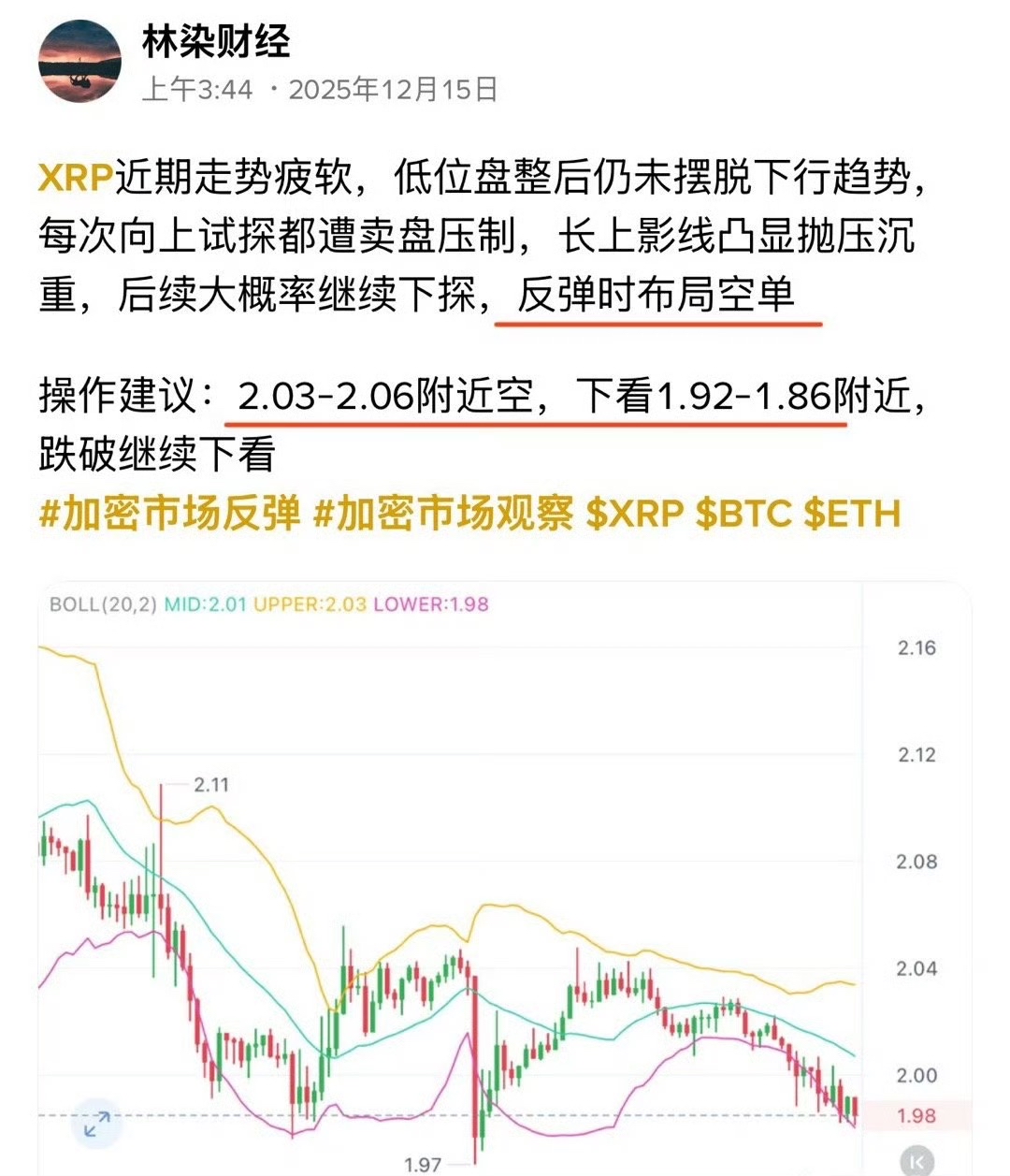Tap the $XRP cashtag
The height and width of the screenshot is (1176, 1010).
coord(635,514)
